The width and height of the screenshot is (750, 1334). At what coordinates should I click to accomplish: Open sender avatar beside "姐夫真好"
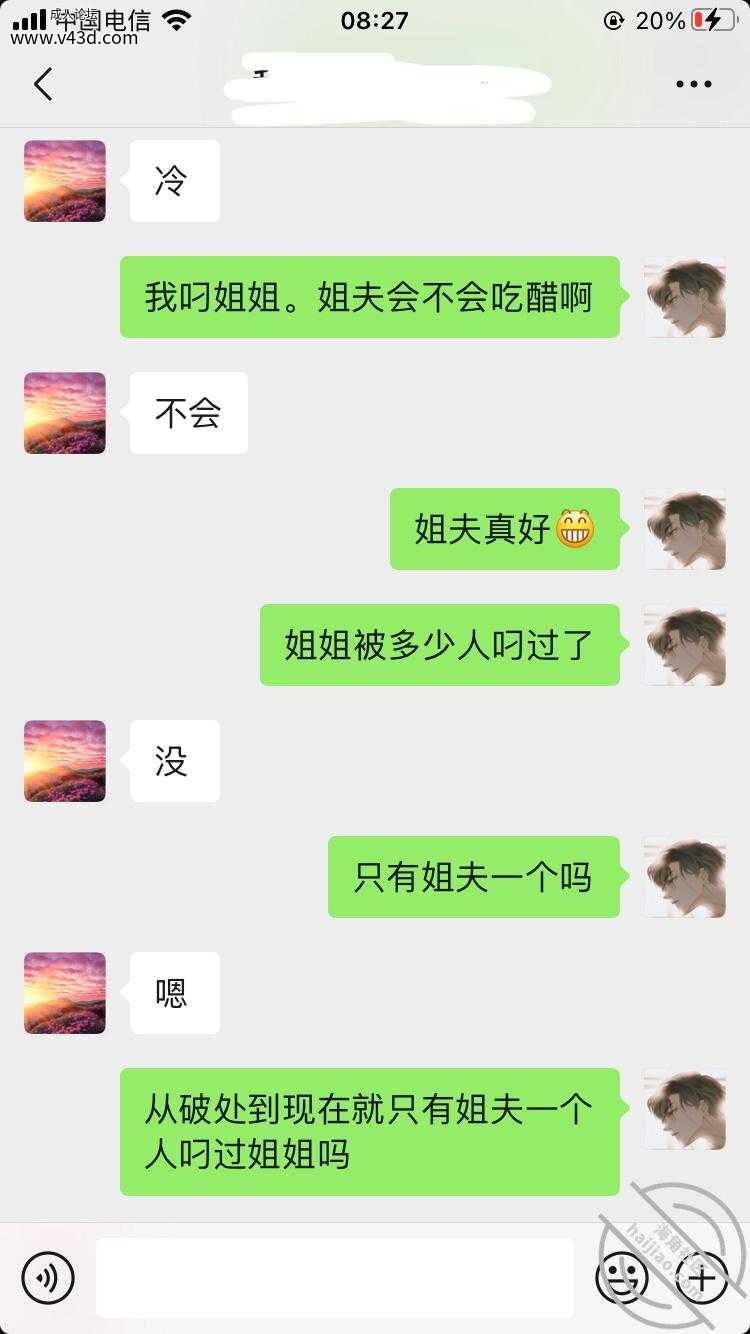point(685,529)
